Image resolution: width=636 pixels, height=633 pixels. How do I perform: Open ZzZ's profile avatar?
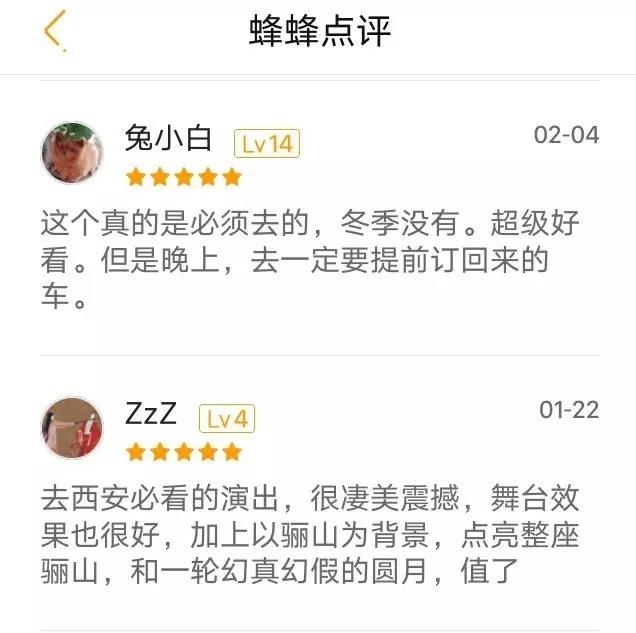[x=72, y=428]
